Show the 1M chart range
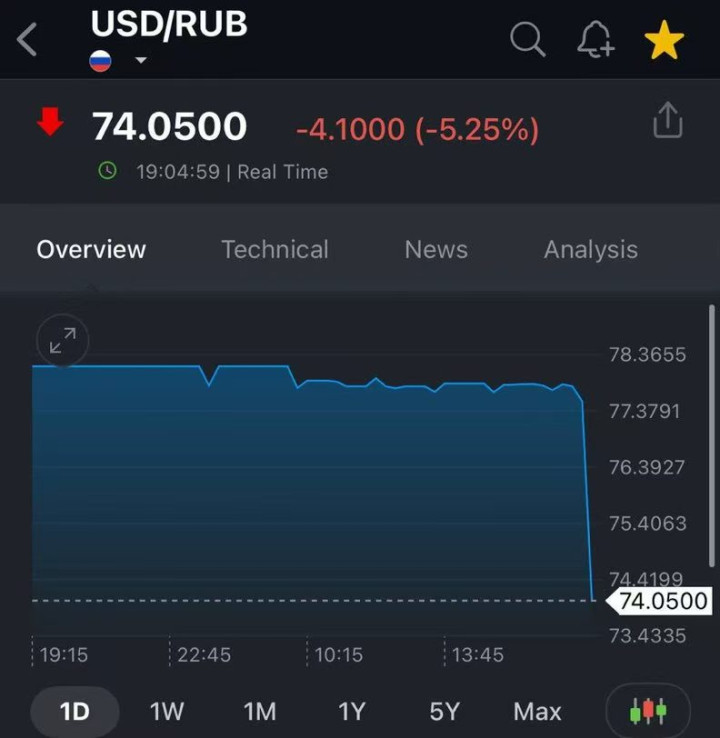 260,711
